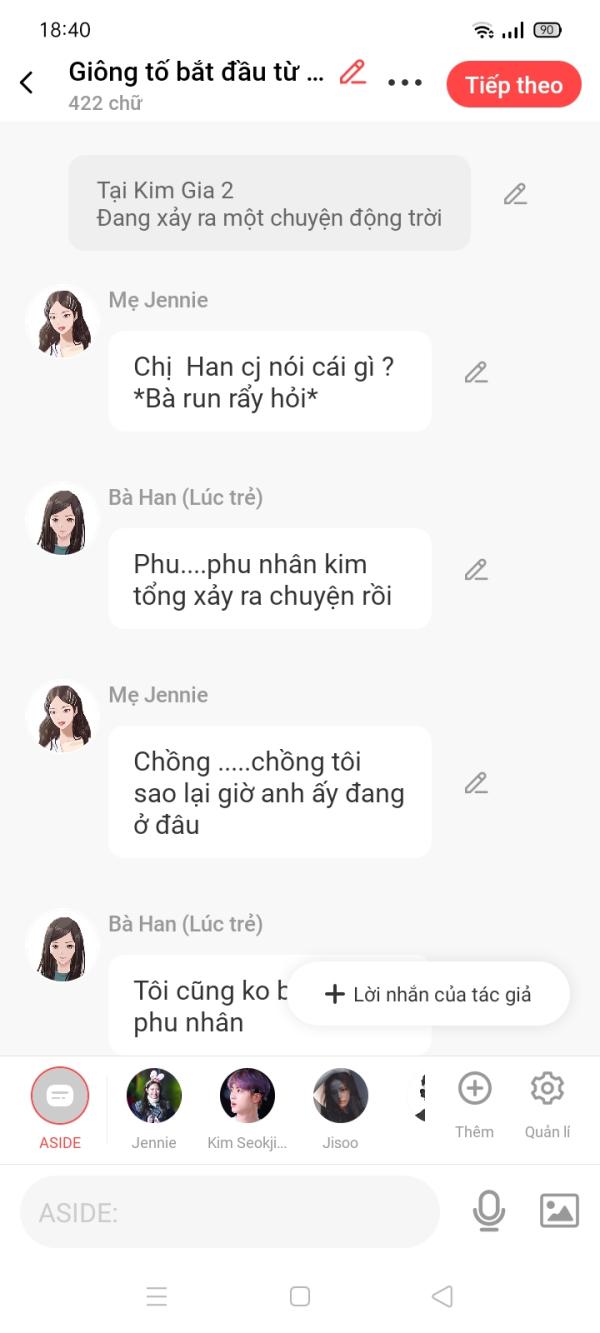Viewport: 600px width, 1333px height.
Task: Tap the Tiếp theo button
Action: tap(513, 85)
